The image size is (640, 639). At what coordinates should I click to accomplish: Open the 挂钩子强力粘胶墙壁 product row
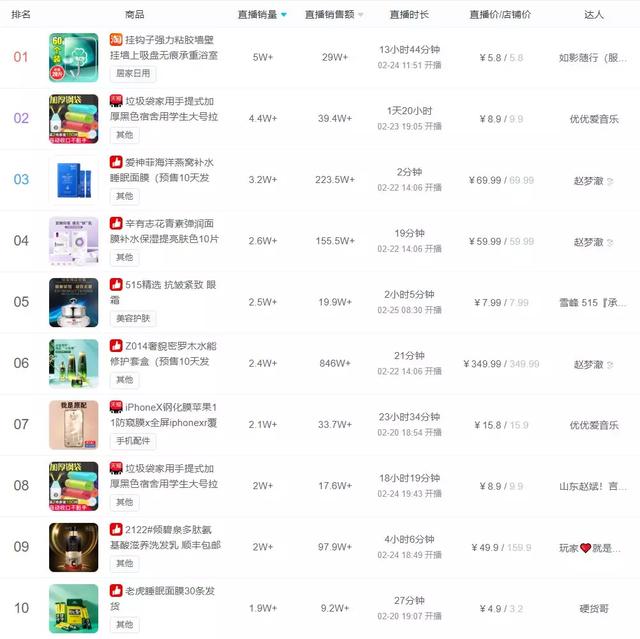pyautogui.click(x=168, y=46)
